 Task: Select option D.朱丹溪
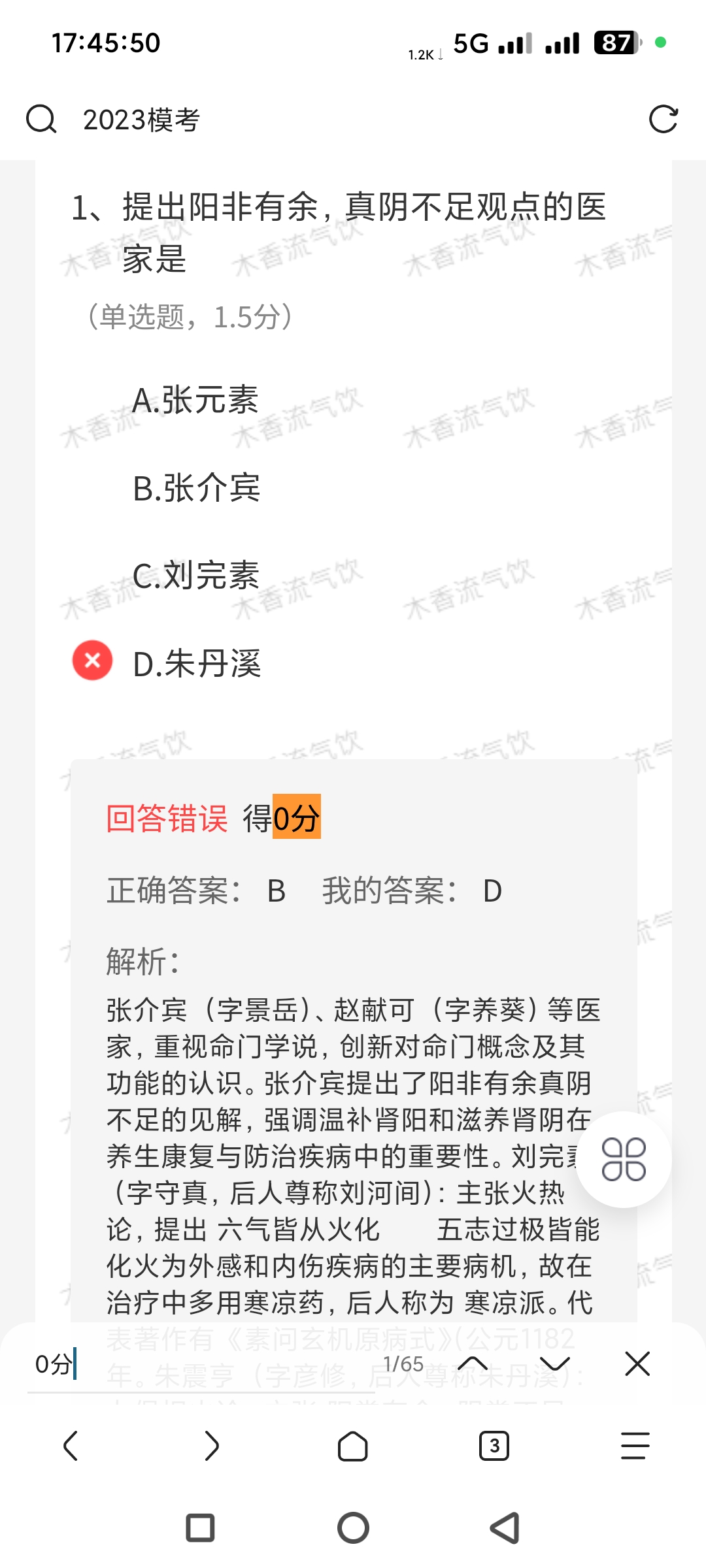click(x=196, y=664)
